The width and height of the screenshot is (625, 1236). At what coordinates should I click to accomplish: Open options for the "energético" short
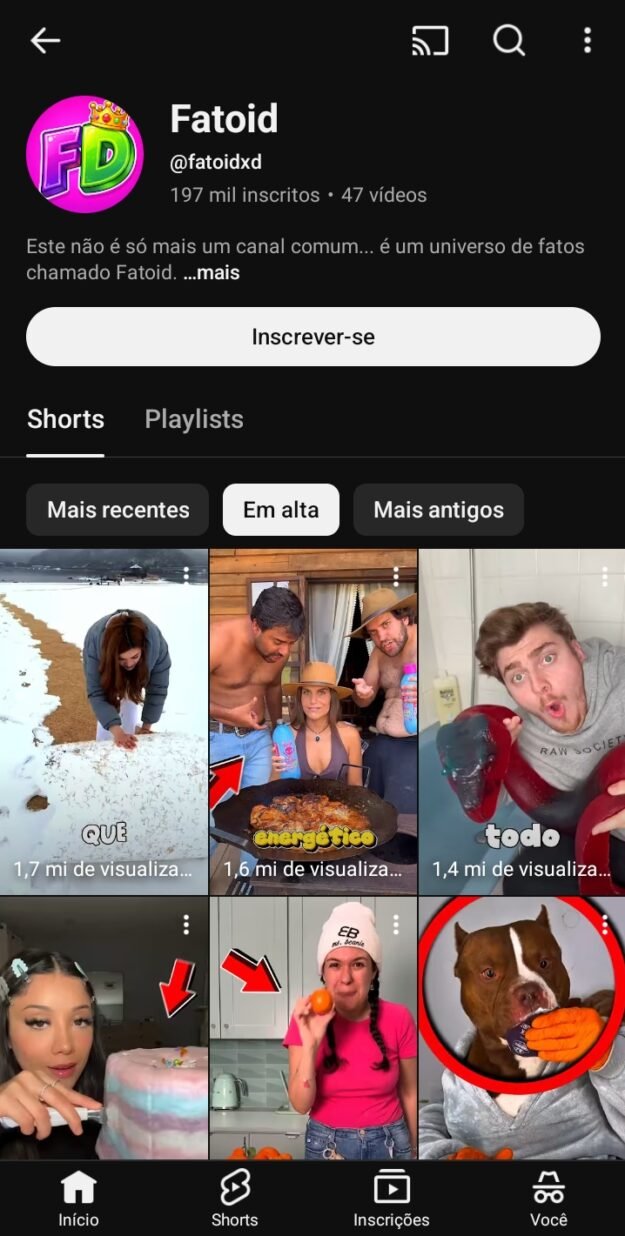(x=396, y=577)
